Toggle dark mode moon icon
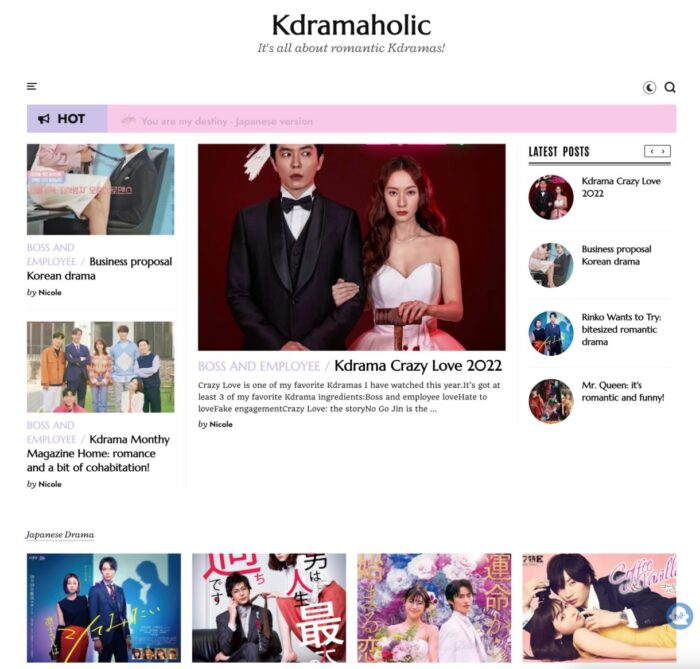The width and height of the screenshot is (700, 669). click(x=650, y=88)
